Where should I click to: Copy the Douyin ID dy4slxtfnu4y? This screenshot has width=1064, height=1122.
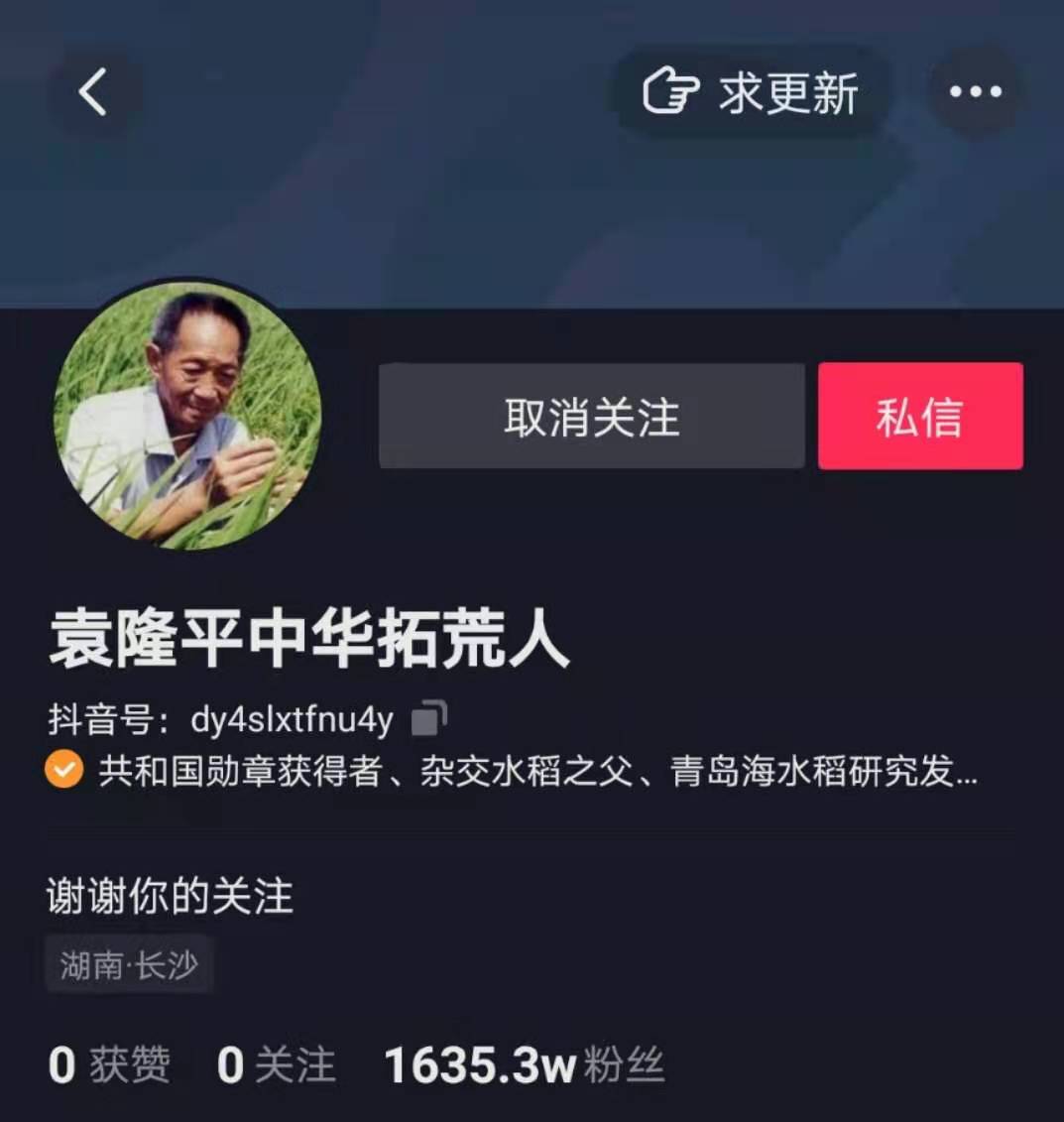click(428, 718)
